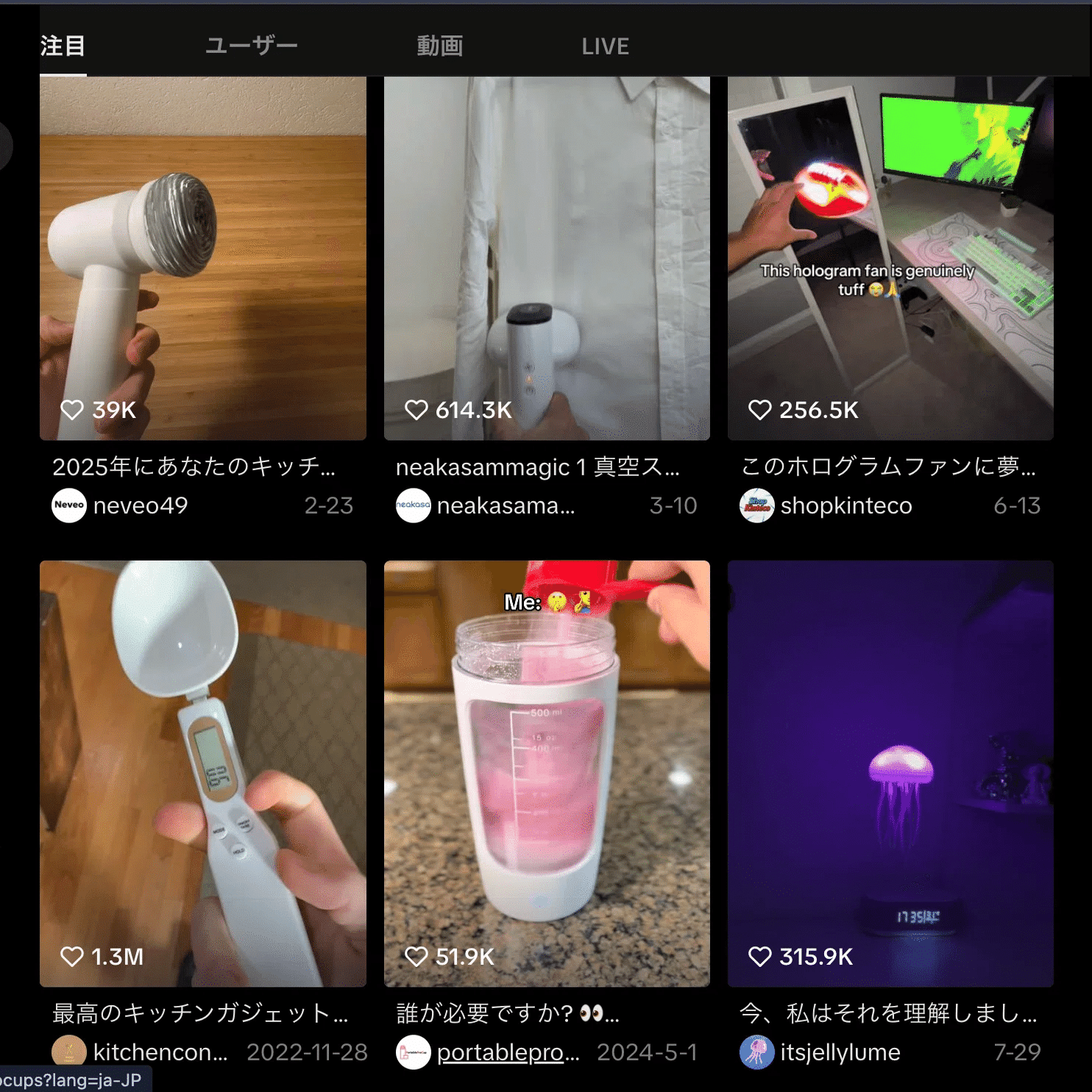The image size is (1092, 1092).
Task: Switch to the 動画 tab
Action: [439, 46]
